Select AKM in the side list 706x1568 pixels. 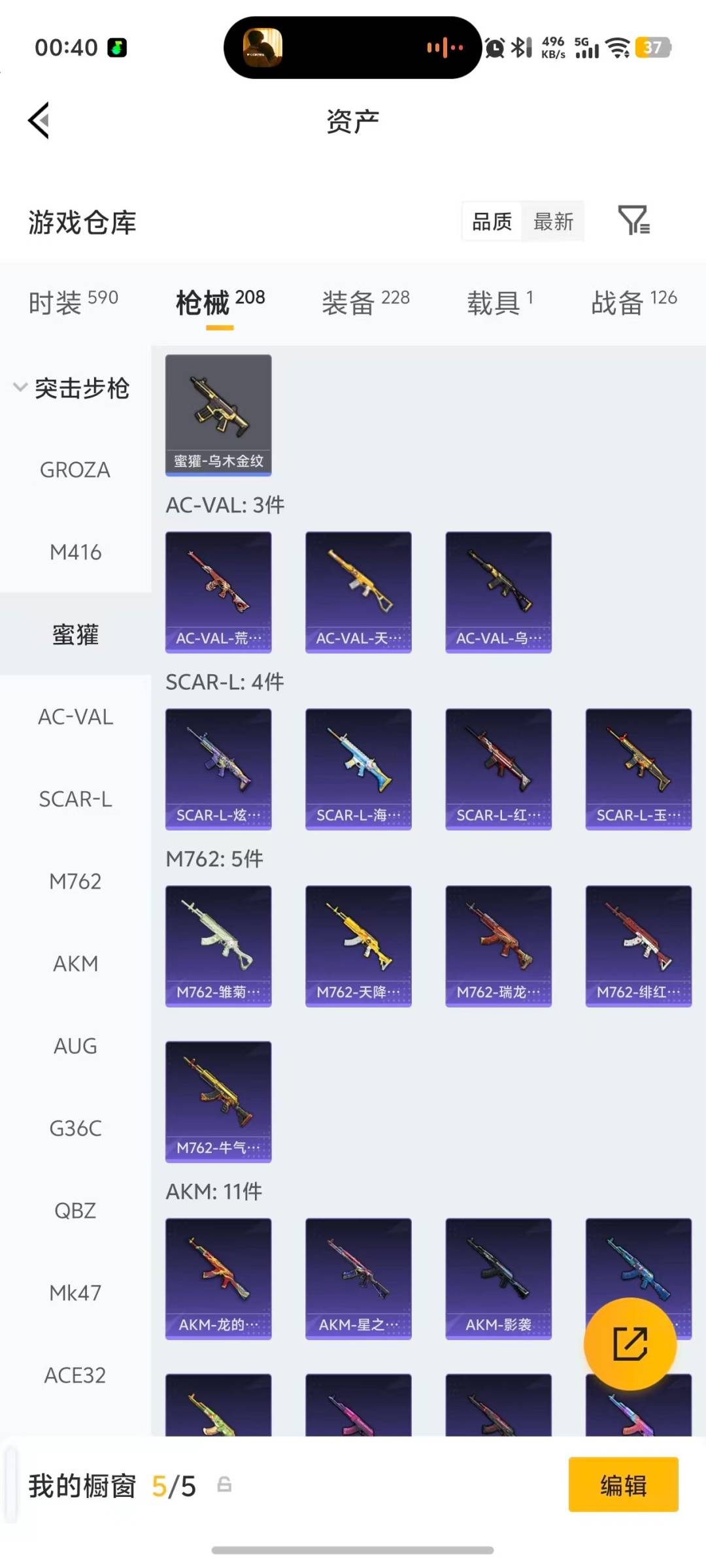75,964
